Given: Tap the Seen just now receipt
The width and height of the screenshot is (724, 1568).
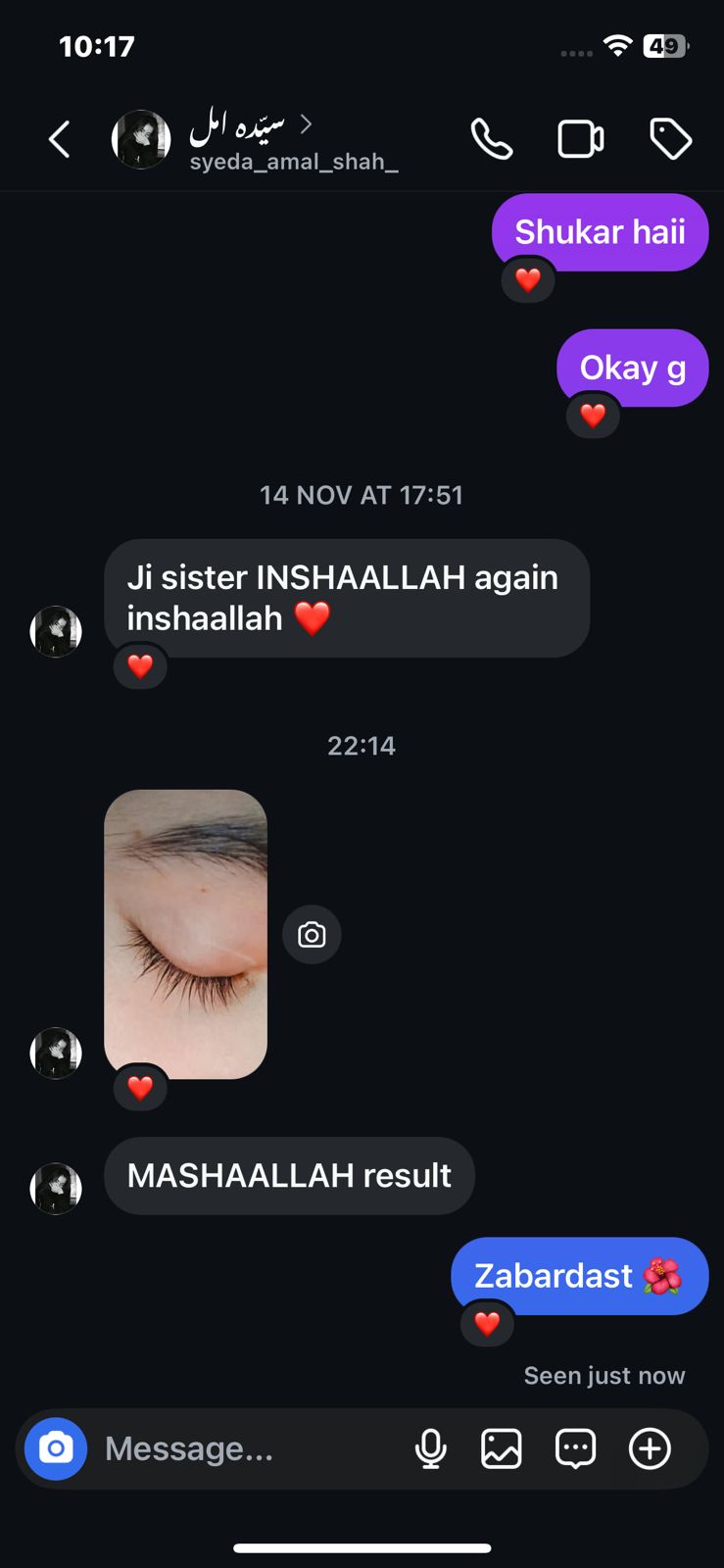Looking at the screenshot, I should (x=603, y=1375).
